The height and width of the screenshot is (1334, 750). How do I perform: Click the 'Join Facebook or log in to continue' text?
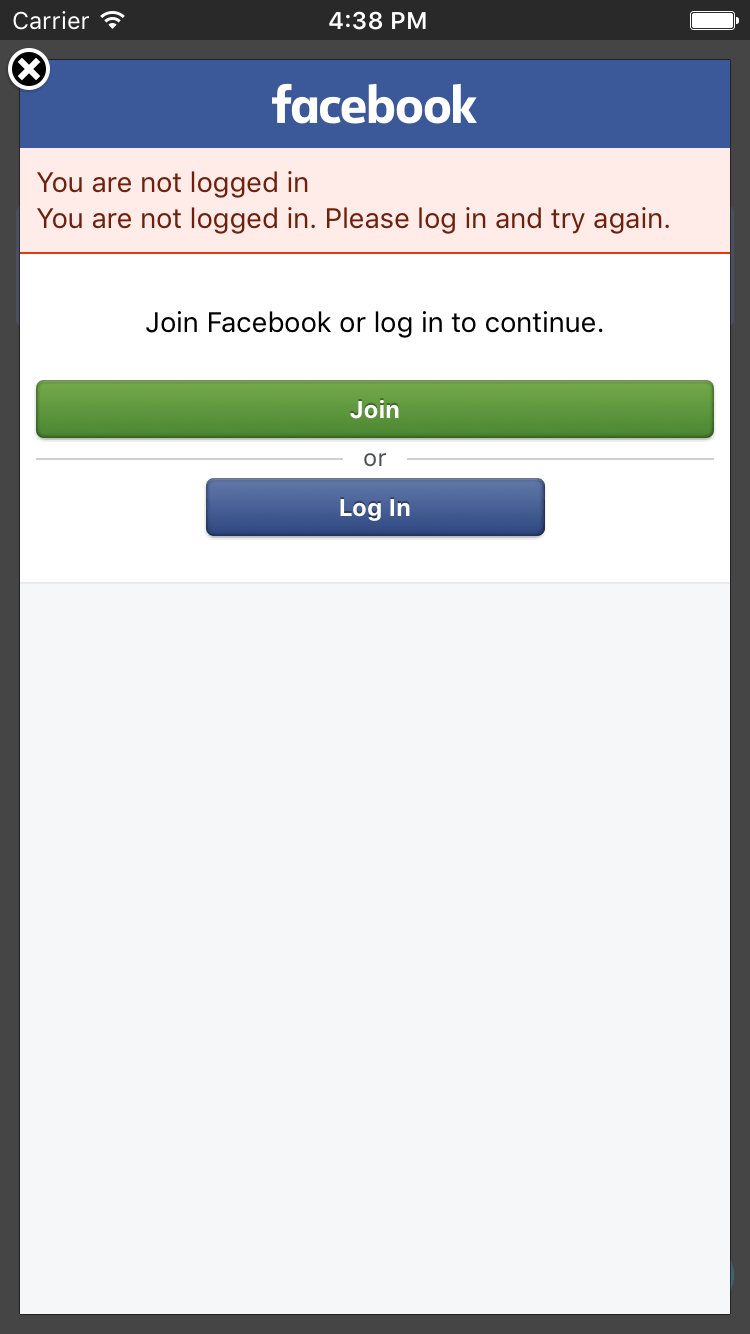coord(374,322)
